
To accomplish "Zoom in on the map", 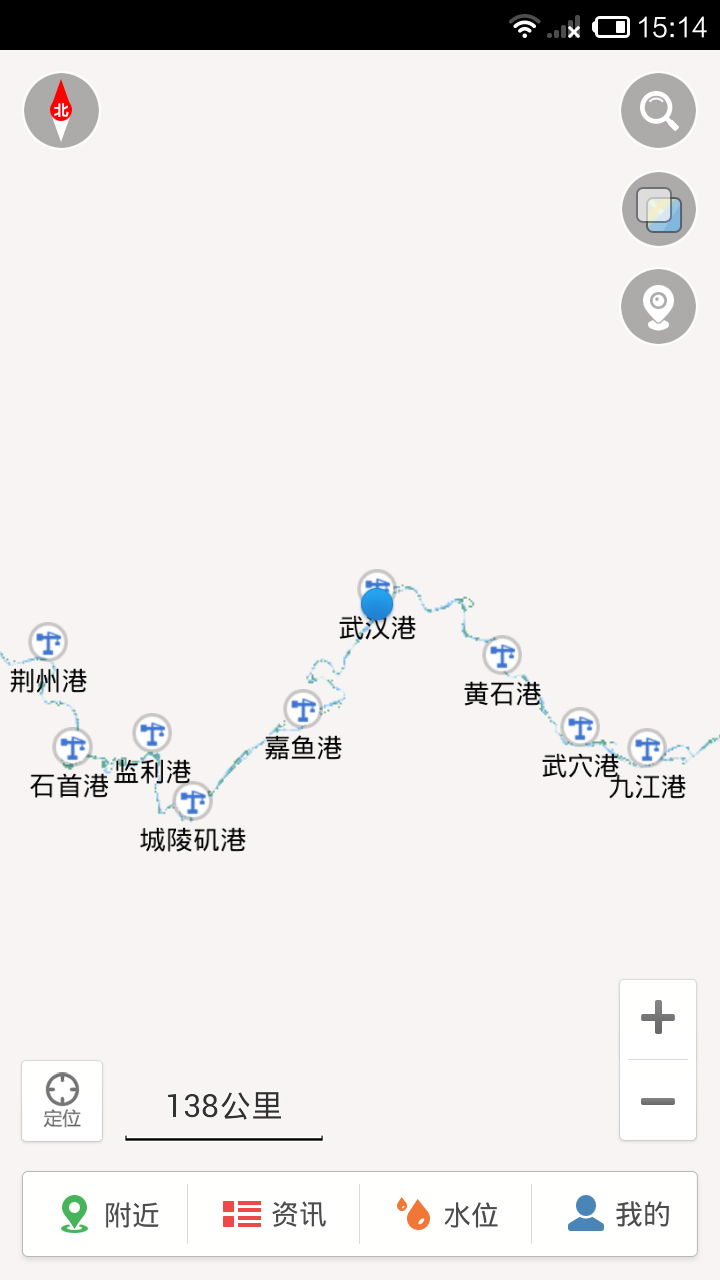I will 658,1019.
